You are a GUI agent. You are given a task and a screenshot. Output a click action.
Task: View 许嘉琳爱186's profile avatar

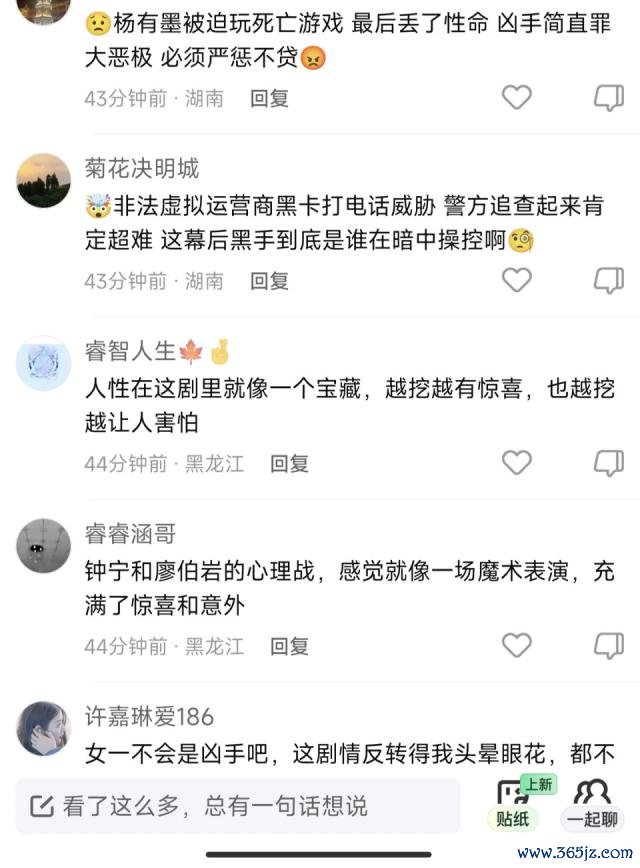pos(44,728)
